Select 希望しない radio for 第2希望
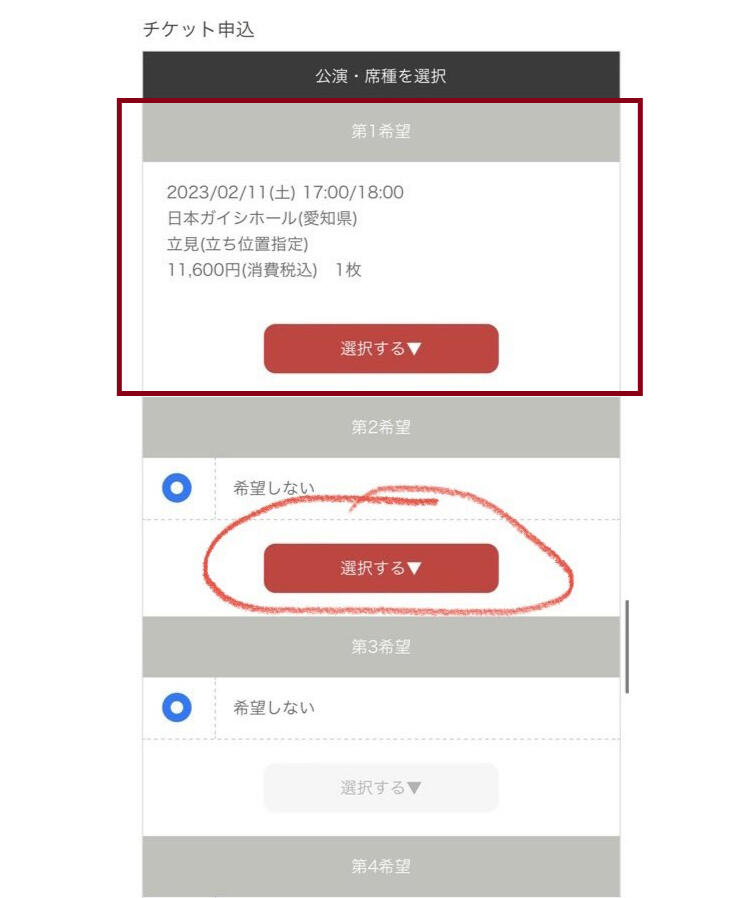756x898 pixels. pos(177,489)
